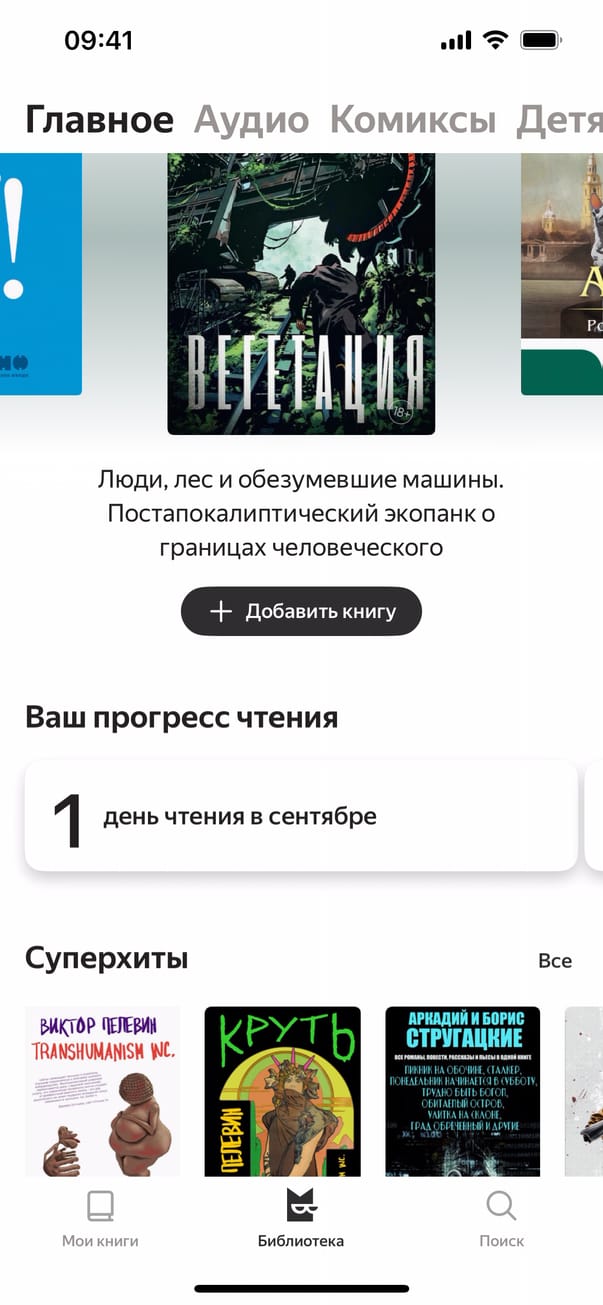Open the Круть book cover
Viewport: 603px width, 1305px height.
pos(283,1090)
